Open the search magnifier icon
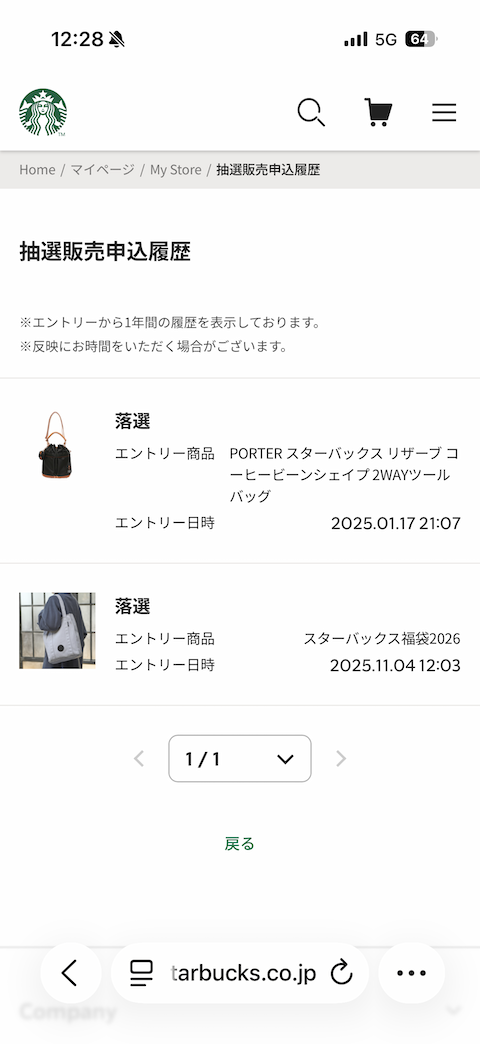 click(x=311, y=113)
